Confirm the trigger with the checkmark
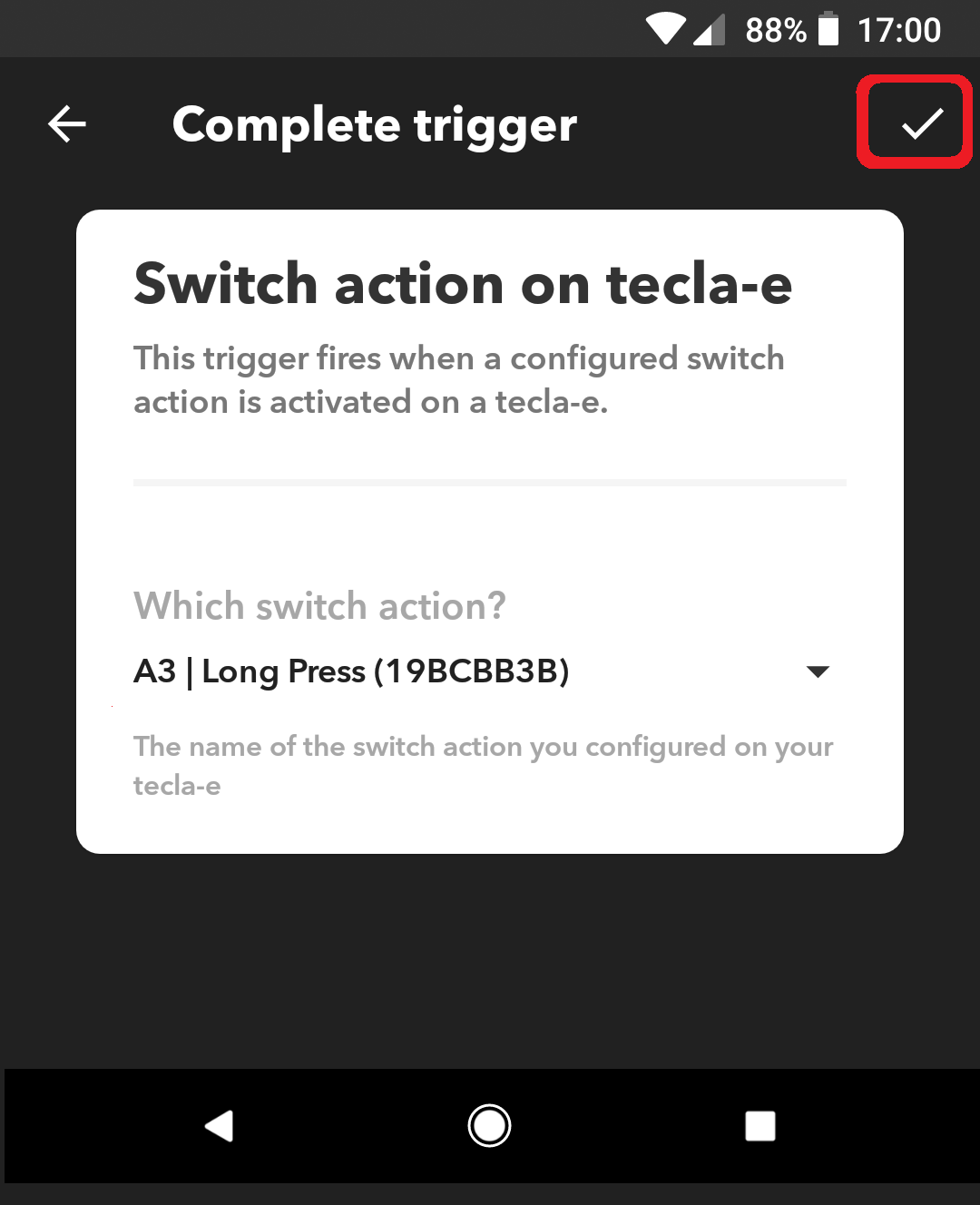Viewport: 980px width, 1205px height. [x=922, y=123]
